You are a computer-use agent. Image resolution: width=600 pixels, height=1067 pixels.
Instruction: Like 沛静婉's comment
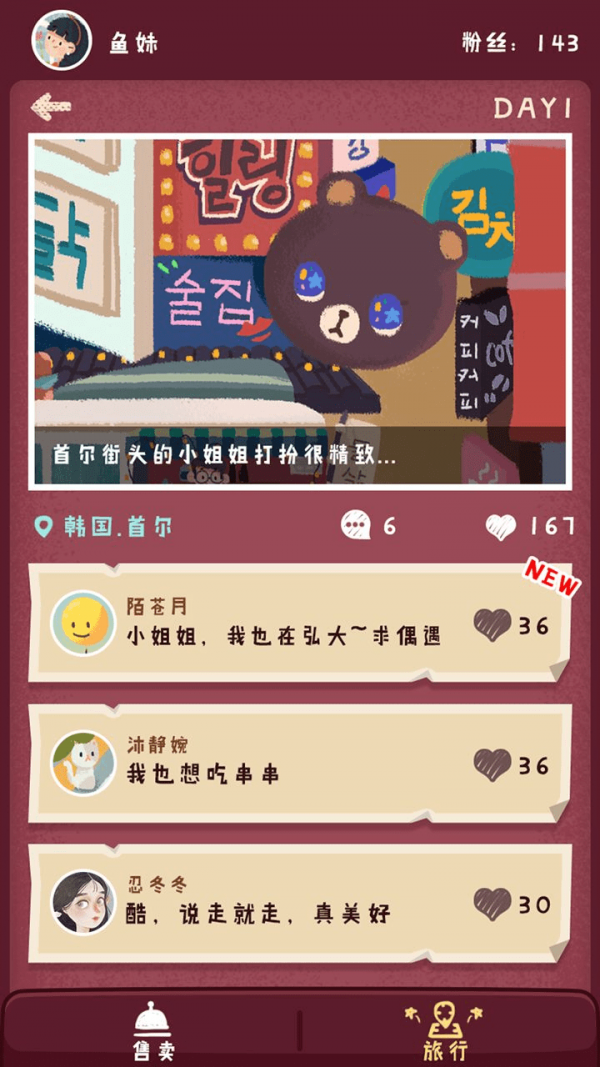tap(492, 765)
